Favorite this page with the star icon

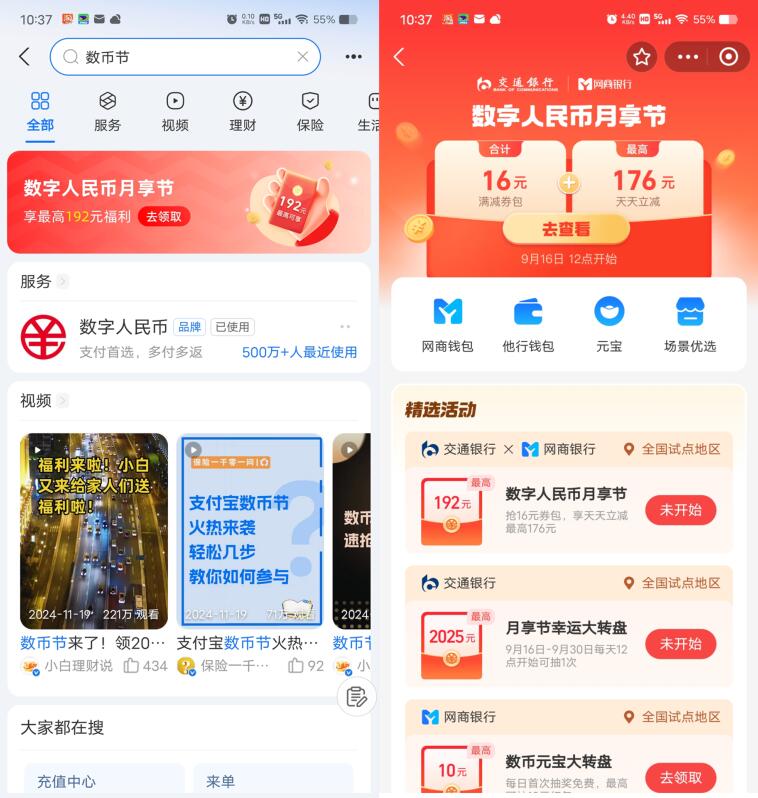642,57
